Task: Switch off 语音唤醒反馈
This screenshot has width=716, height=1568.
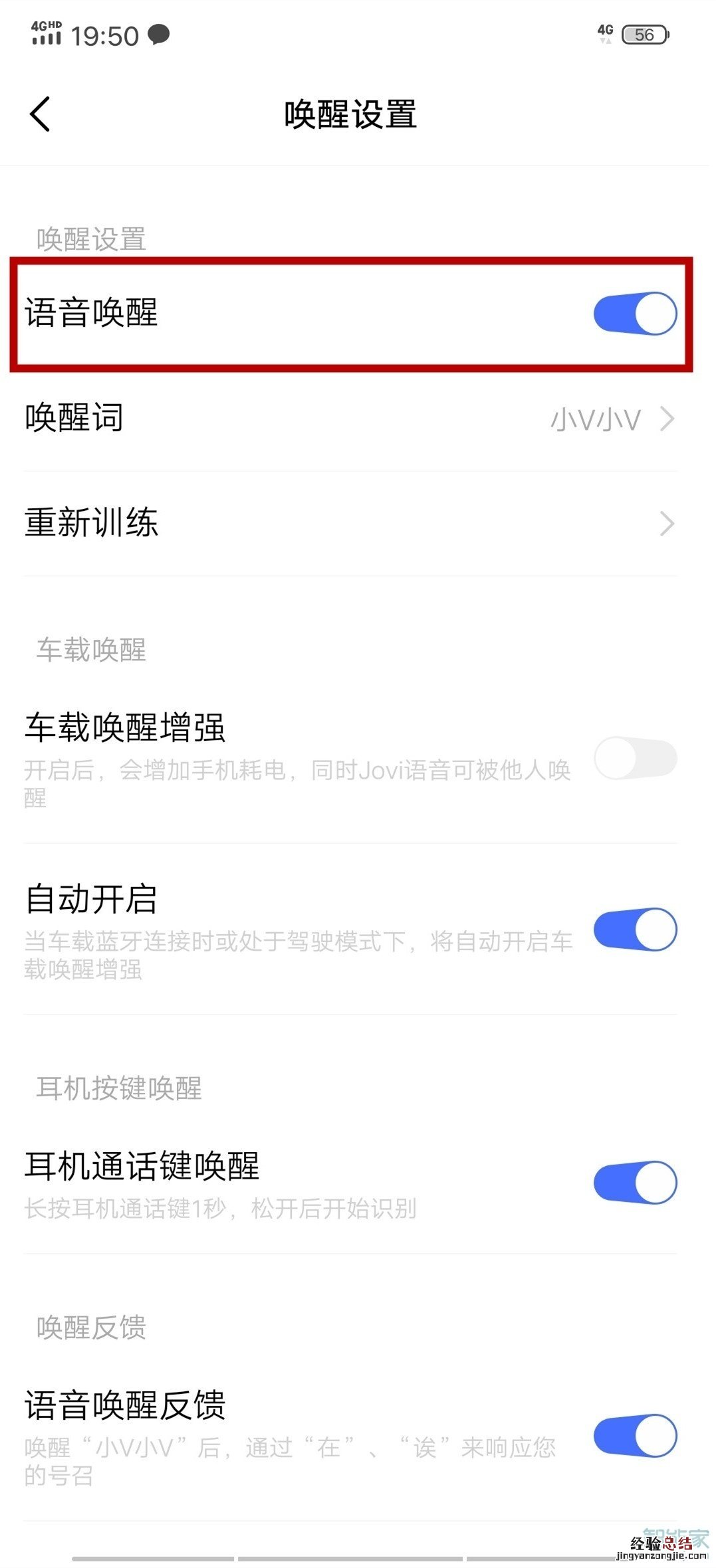Action: tap(635, 1436)
